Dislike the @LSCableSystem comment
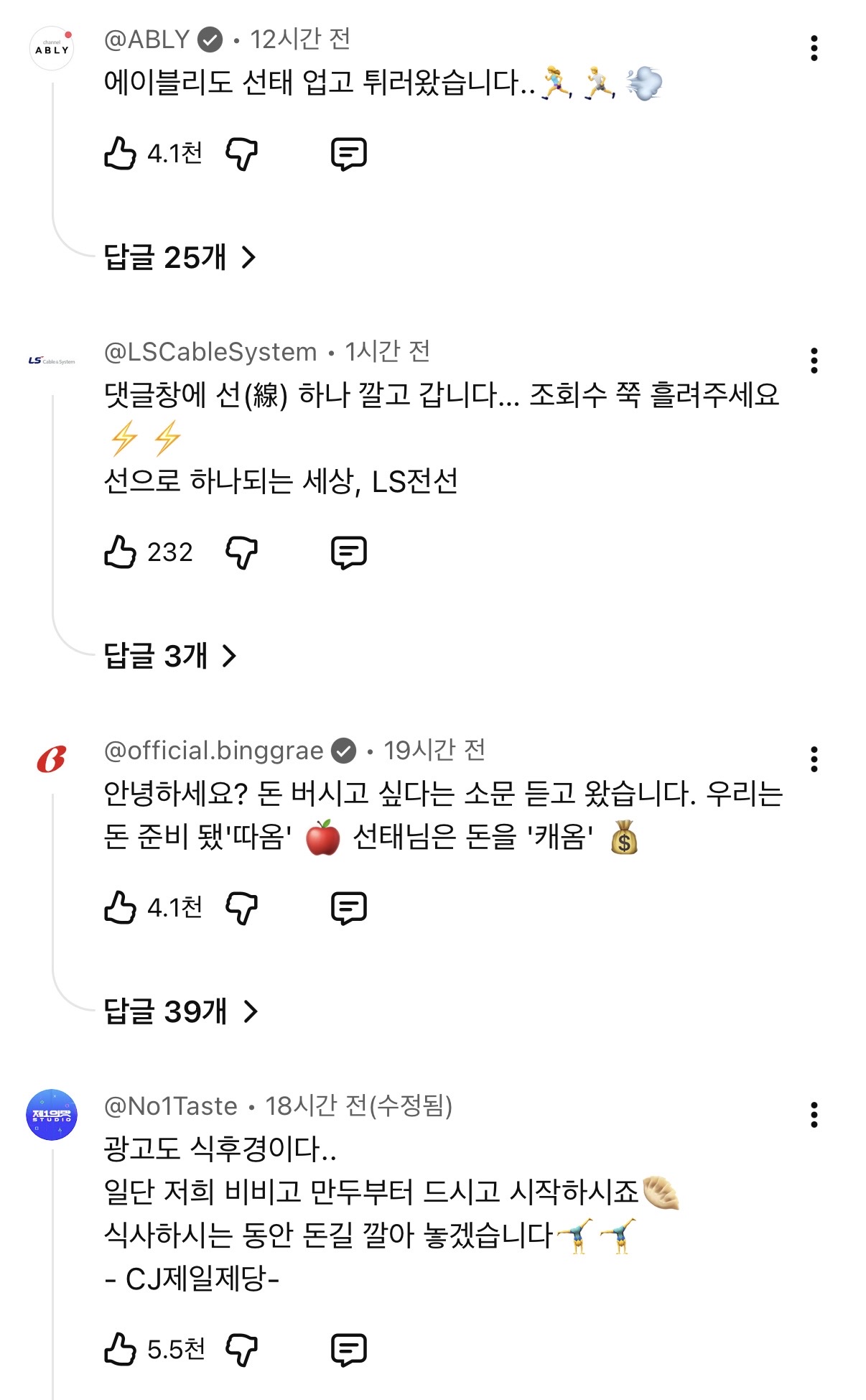The image size is (866, 1400). pos(241,552)
